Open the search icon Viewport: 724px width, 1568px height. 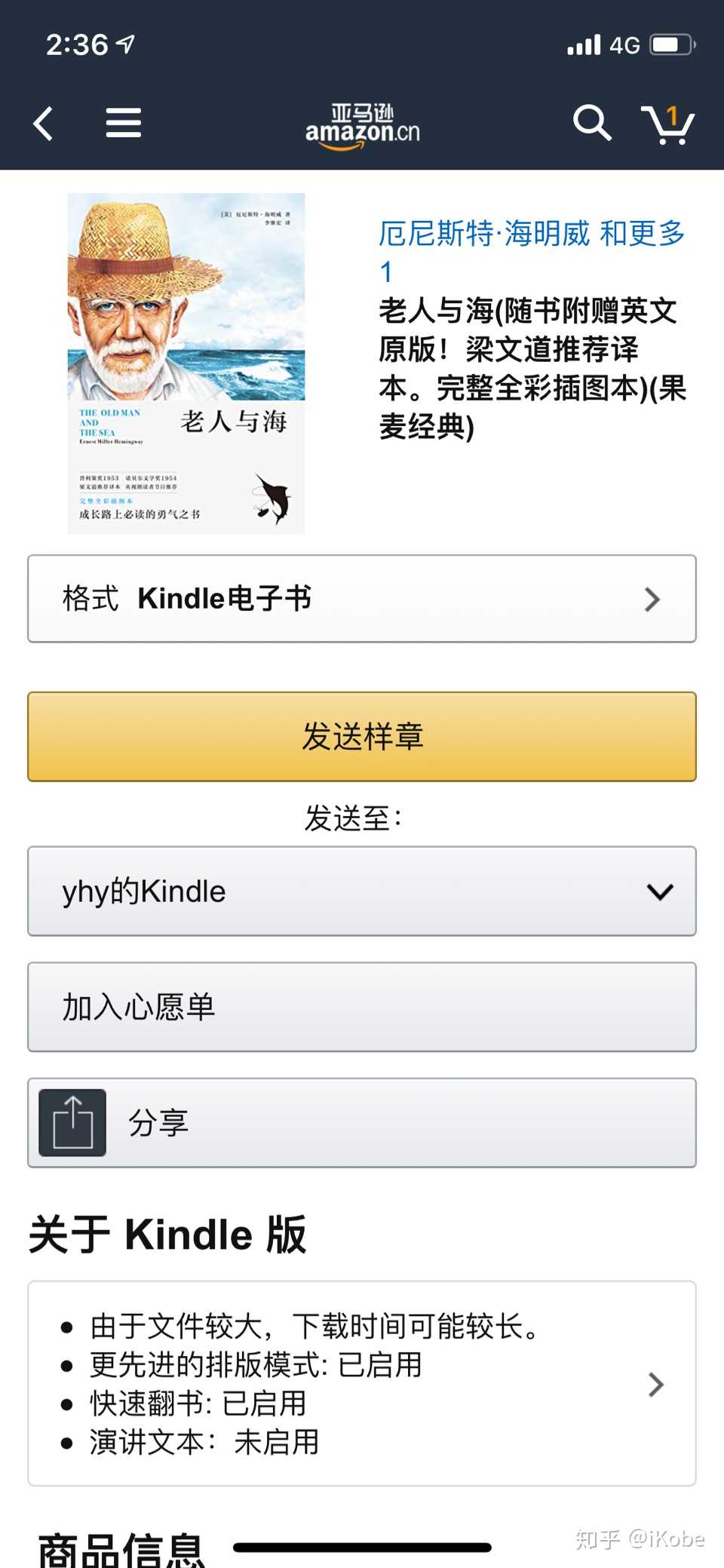pyautogui.click(x=592, y=122)
